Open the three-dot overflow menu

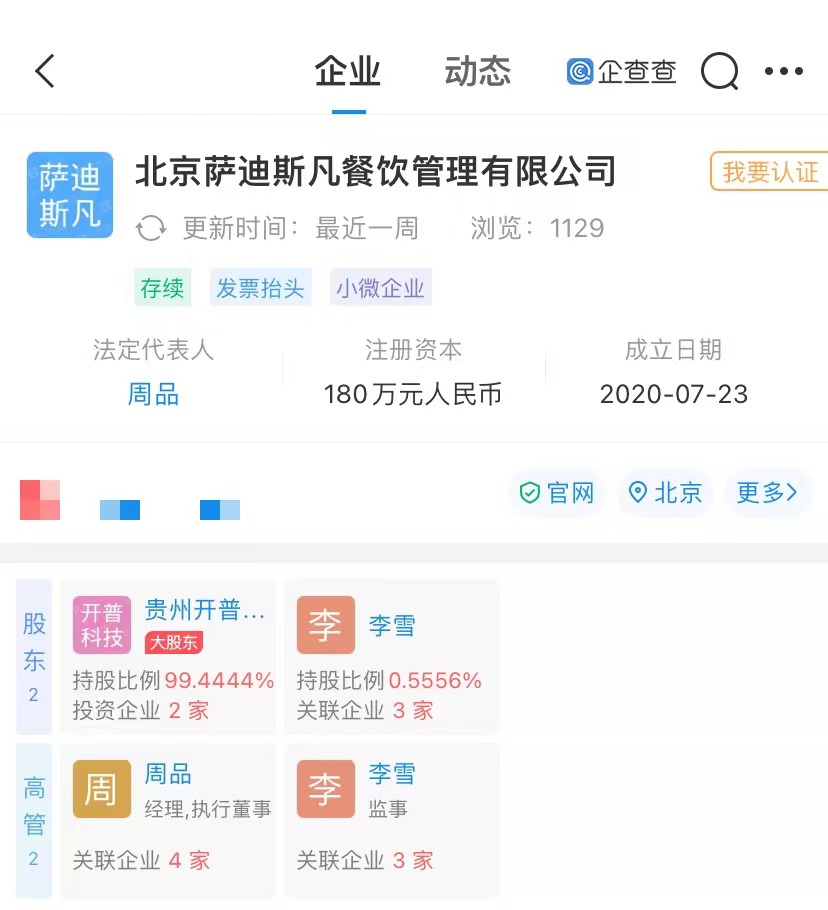(783, 72)
